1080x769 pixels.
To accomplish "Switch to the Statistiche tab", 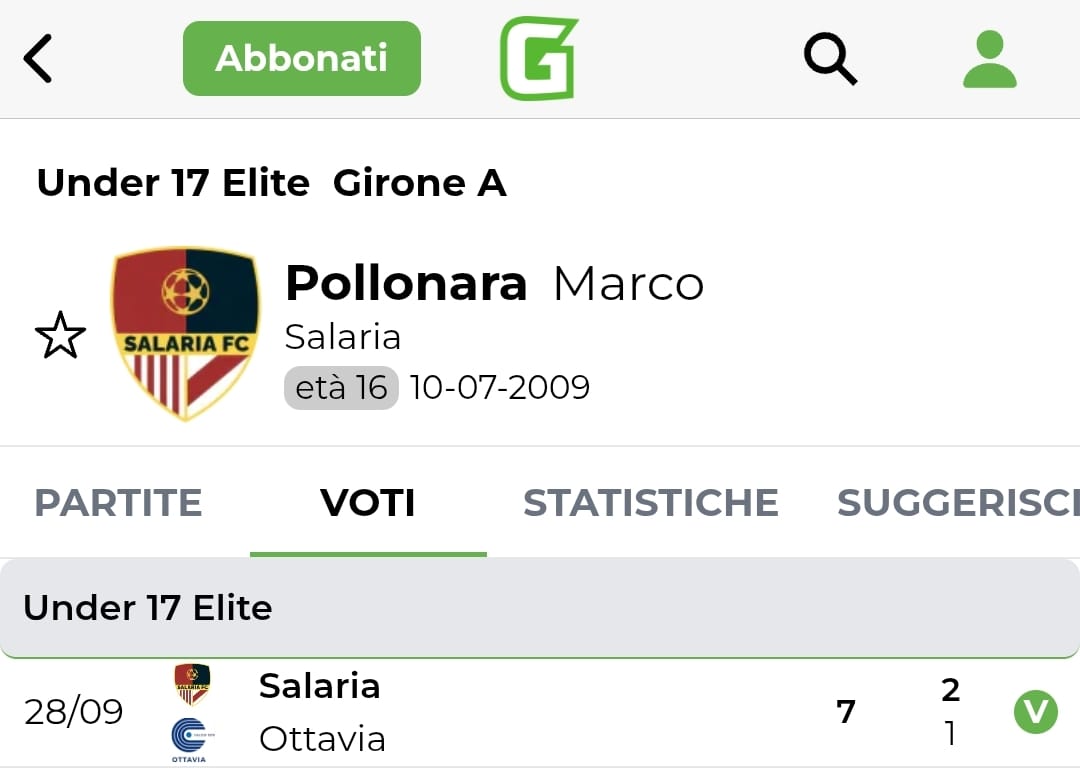I will click(x=650, y=502).
